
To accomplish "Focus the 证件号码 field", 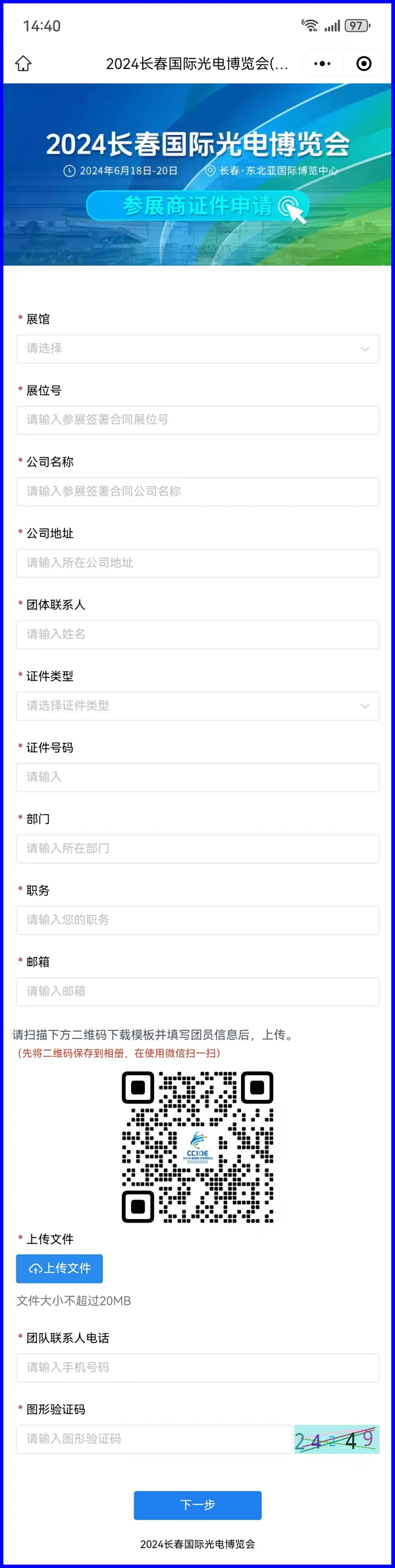I will click(x=197, y=777).
